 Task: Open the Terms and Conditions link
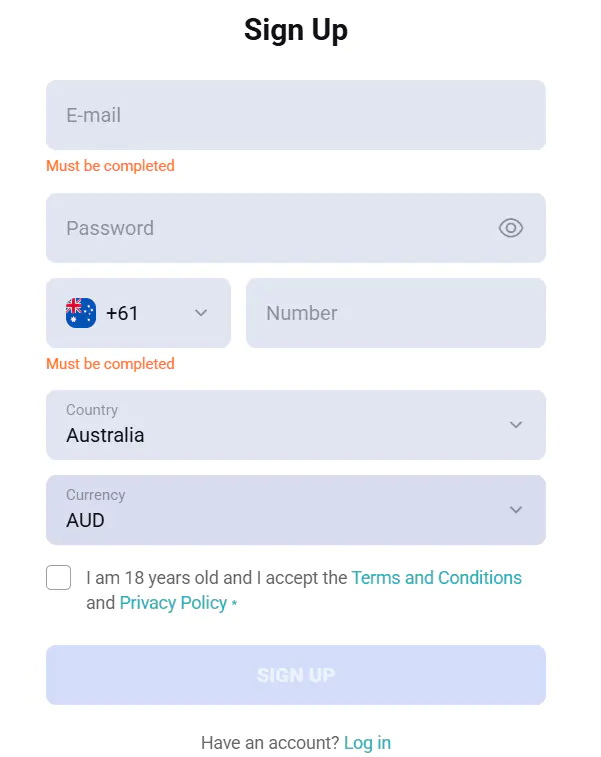[x=436, y=578]
